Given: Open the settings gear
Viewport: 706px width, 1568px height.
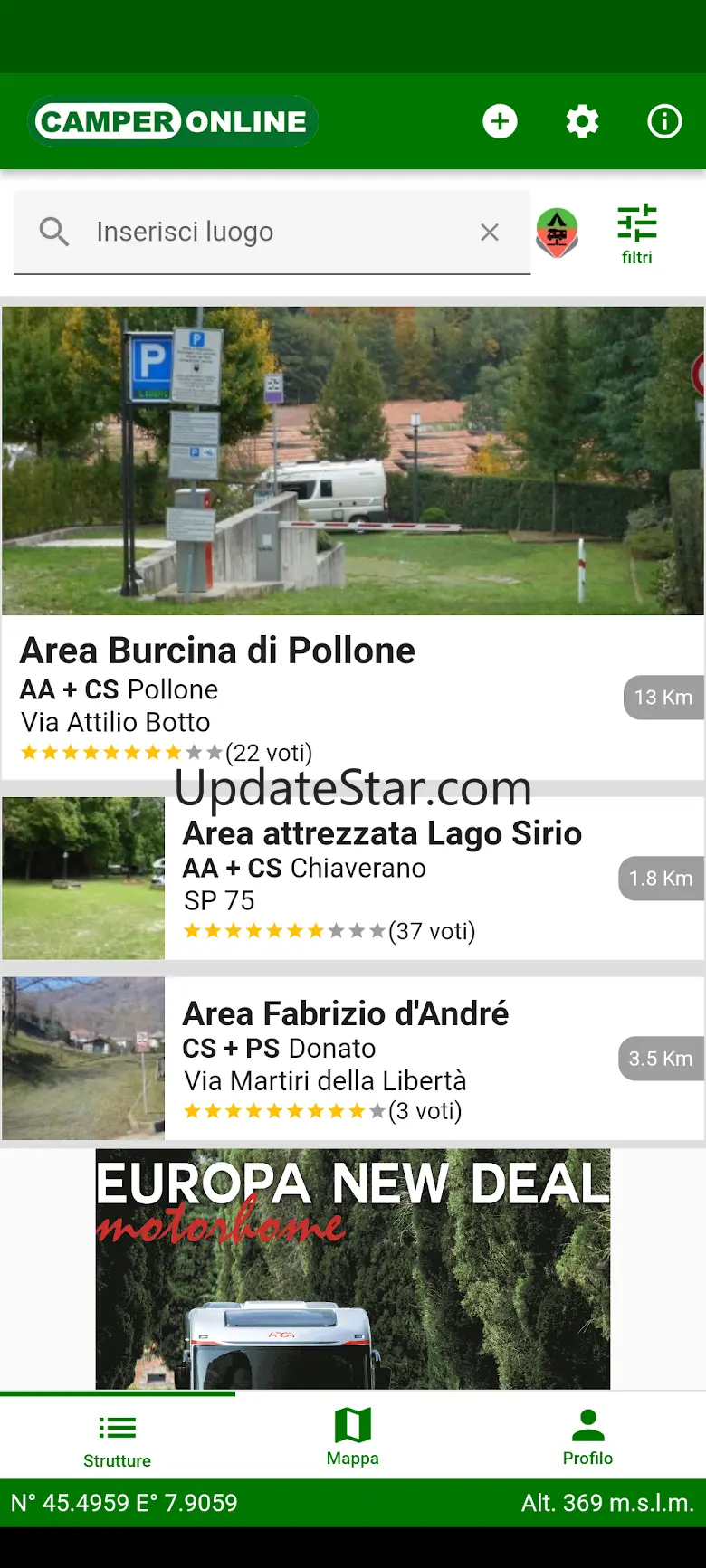Looking at the screenshot, I should click(582, 121).
